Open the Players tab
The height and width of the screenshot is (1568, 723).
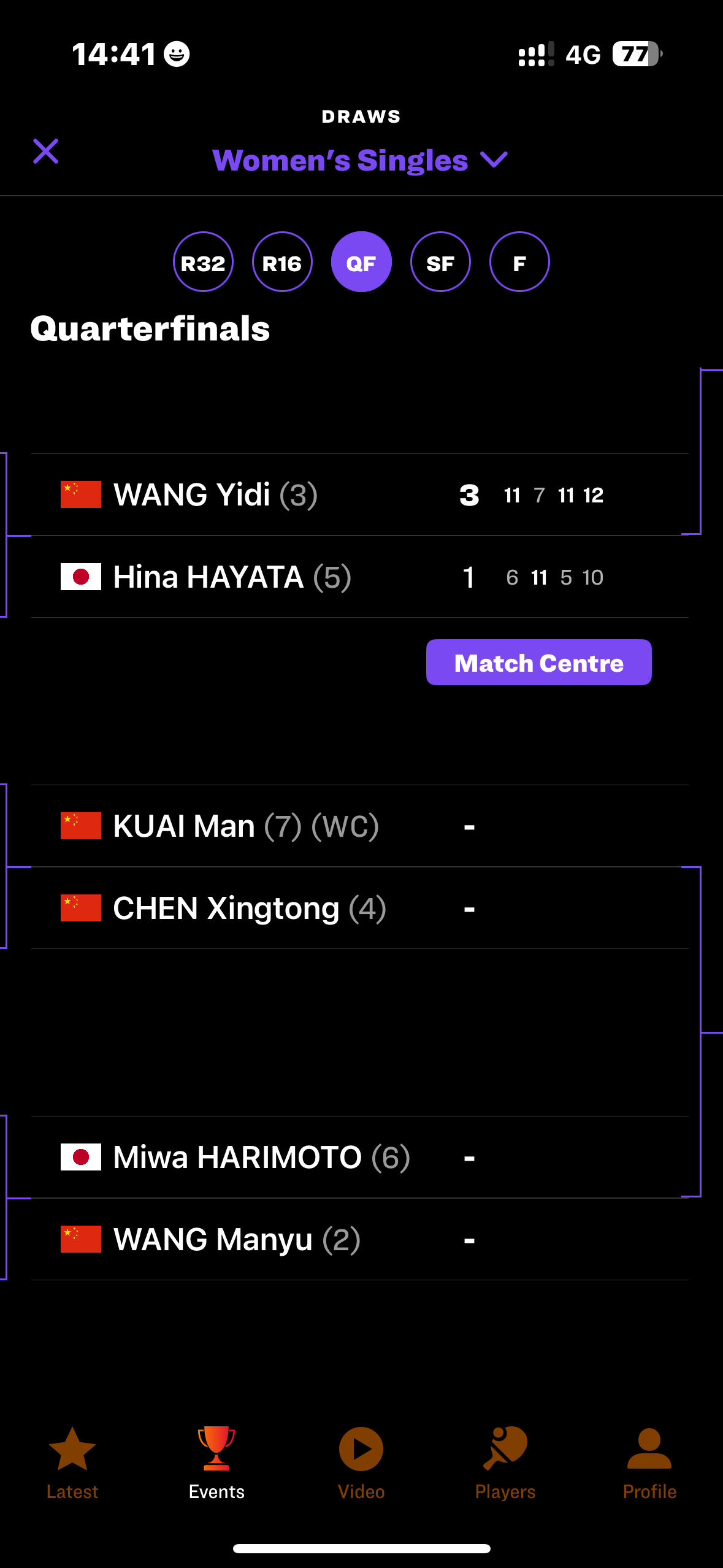(x=505, y=1463)
